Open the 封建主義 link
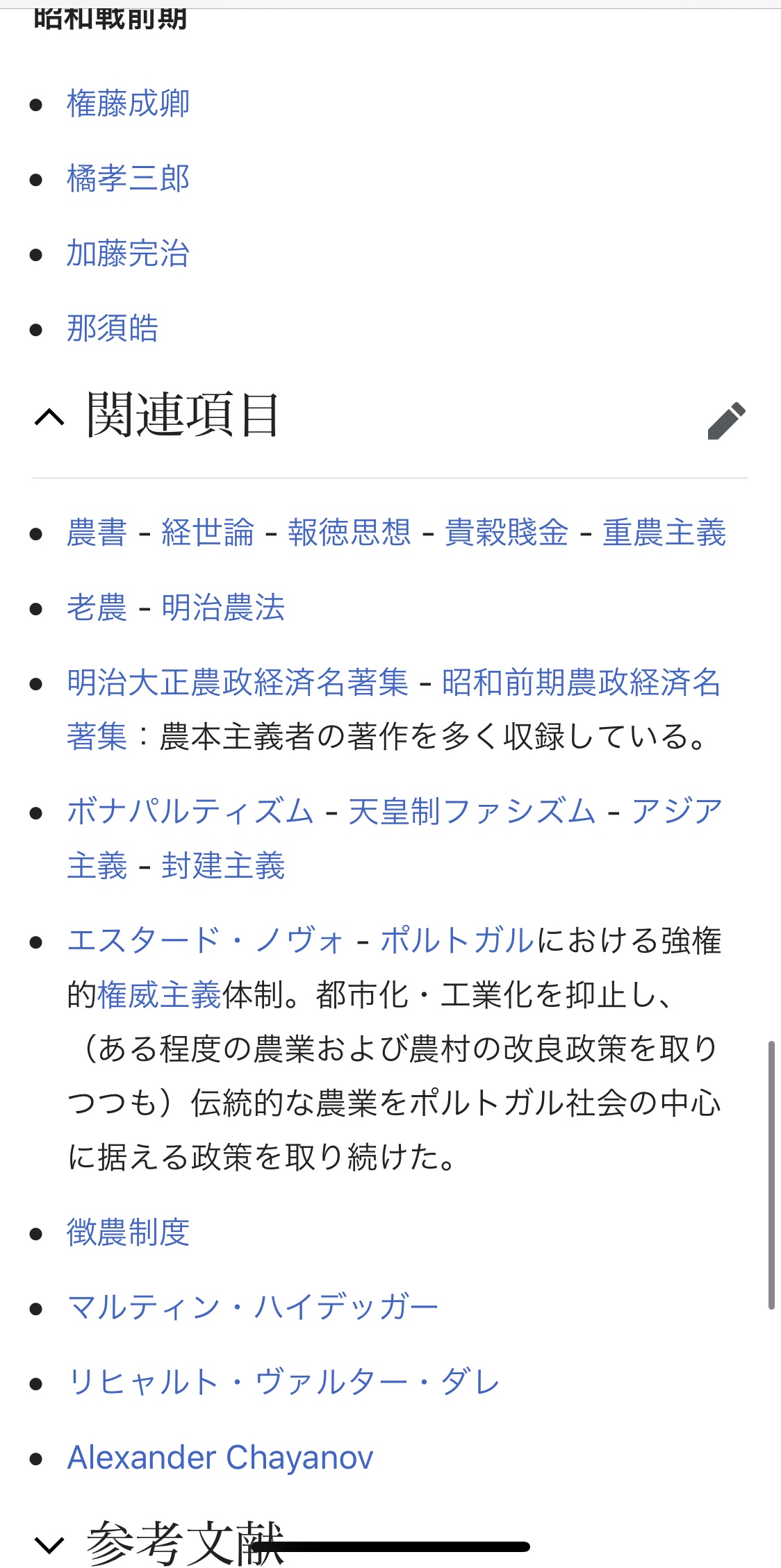The width and height of the screenshot is (781, 1568). tap(223, 866)
